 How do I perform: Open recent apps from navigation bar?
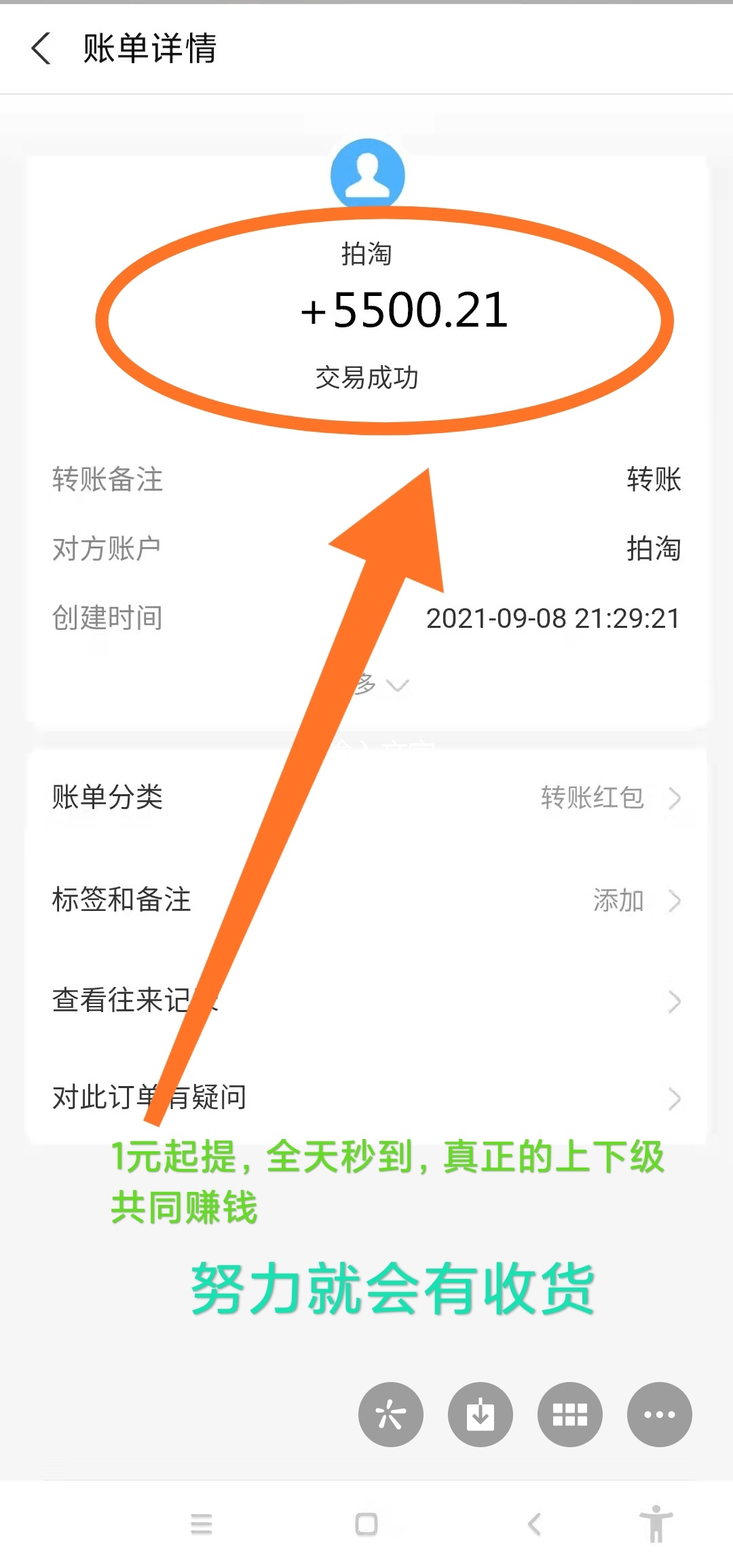[202, 1525]
